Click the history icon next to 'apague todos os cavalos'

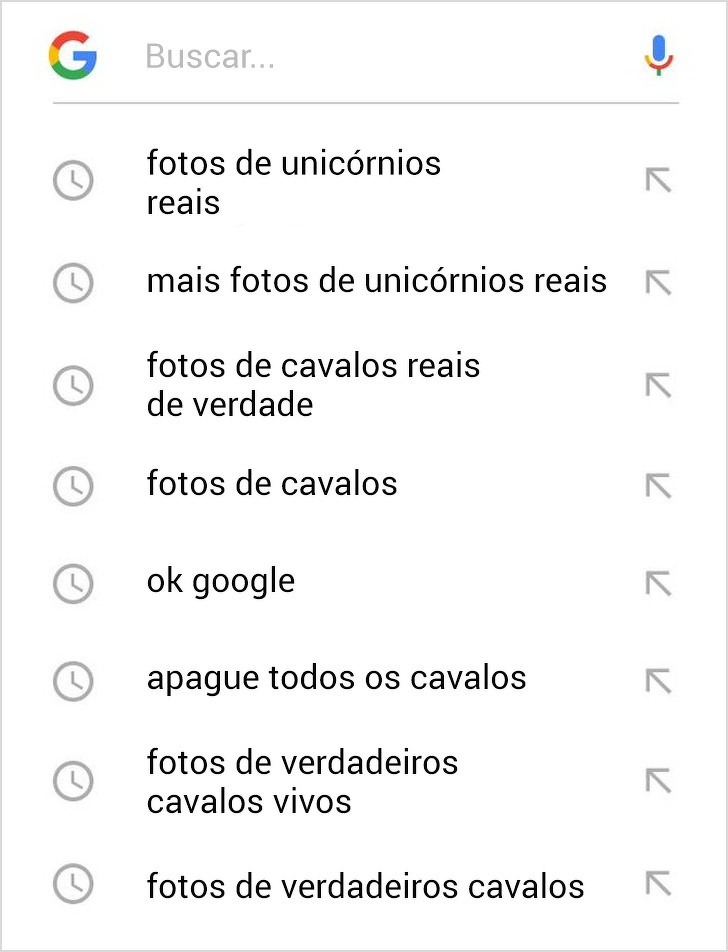[x=72, y=680]
